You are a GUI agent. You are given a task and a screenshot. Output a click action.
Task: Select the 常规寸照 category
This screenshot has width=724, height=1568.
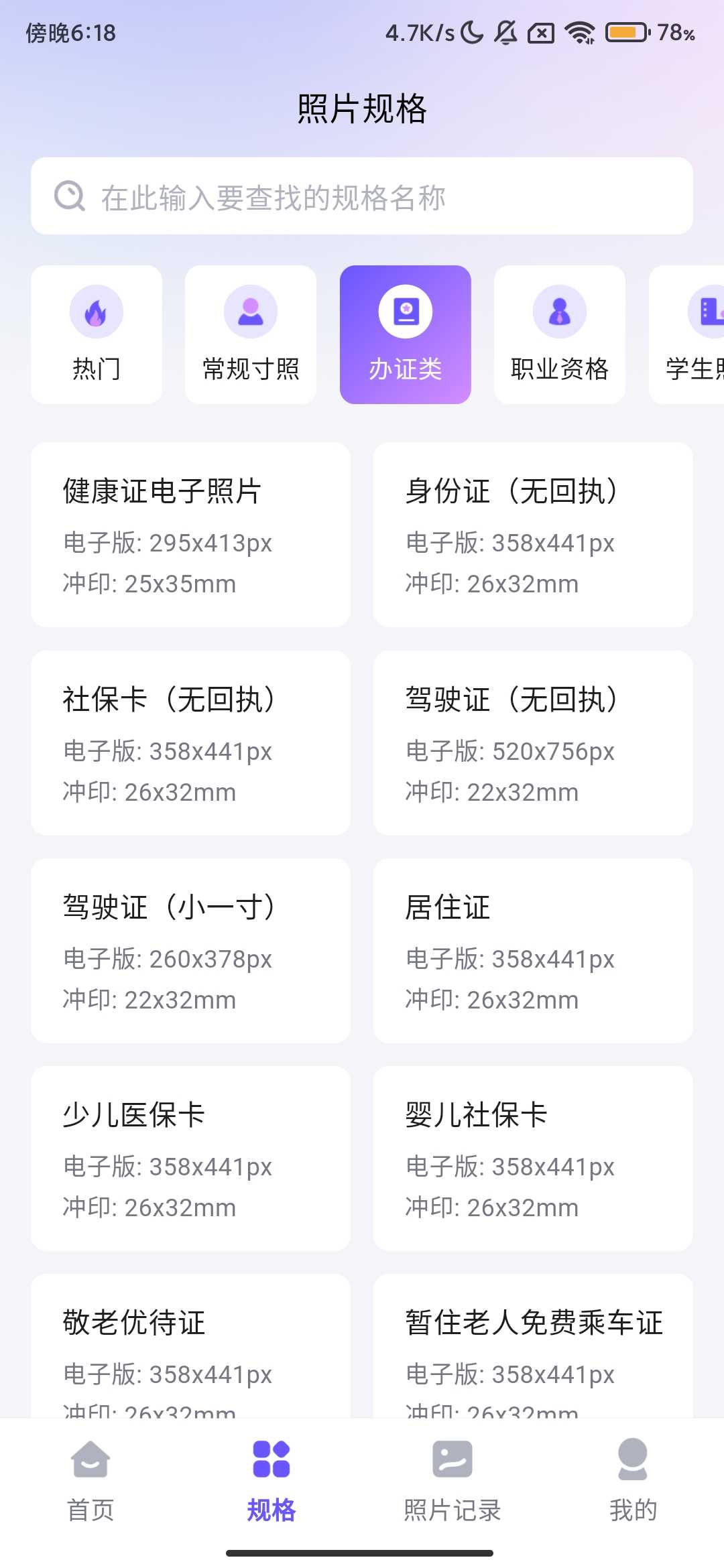click(251, 335)
